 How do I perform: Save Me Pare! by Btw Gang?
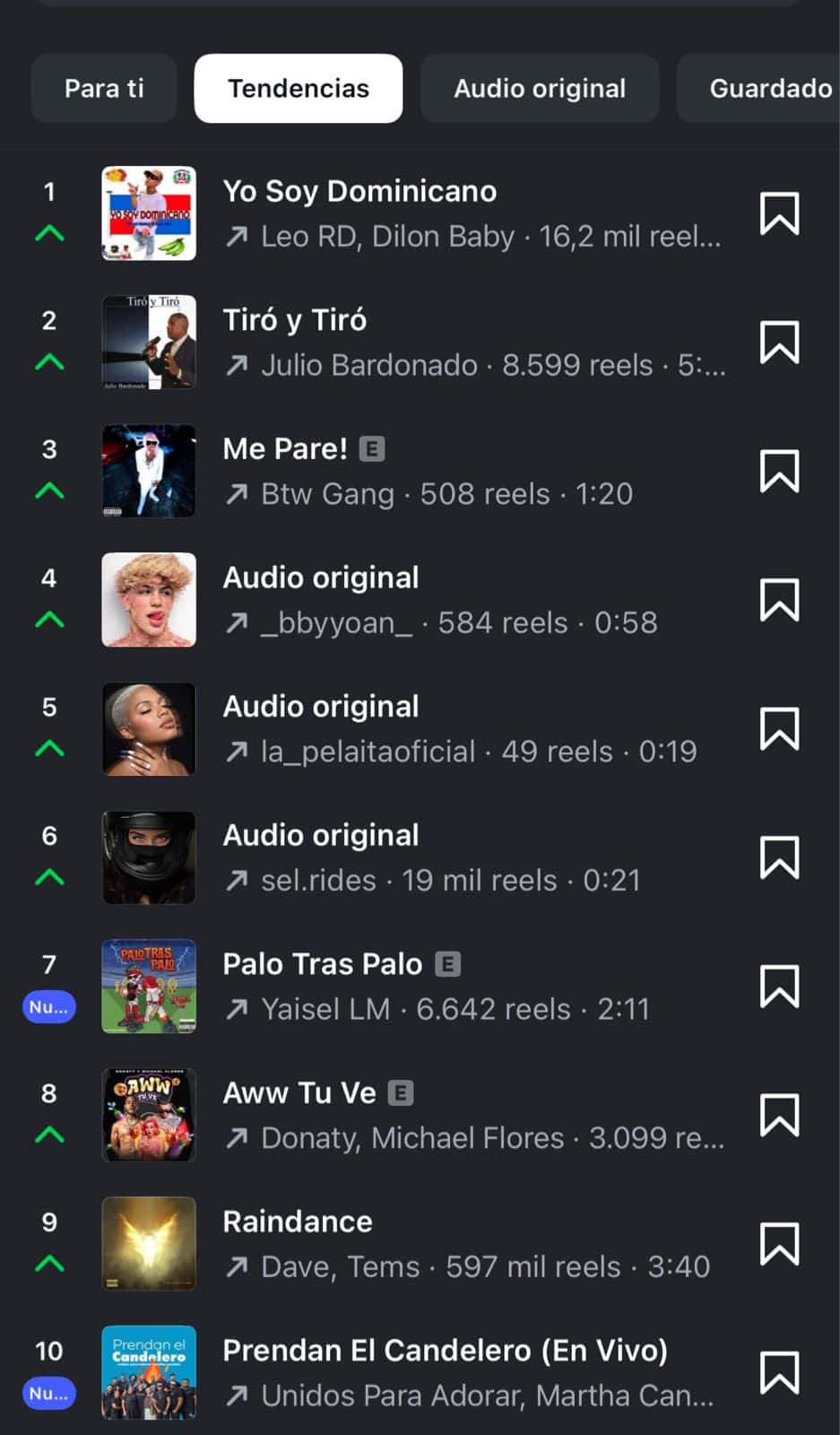(x=779, y=471)
